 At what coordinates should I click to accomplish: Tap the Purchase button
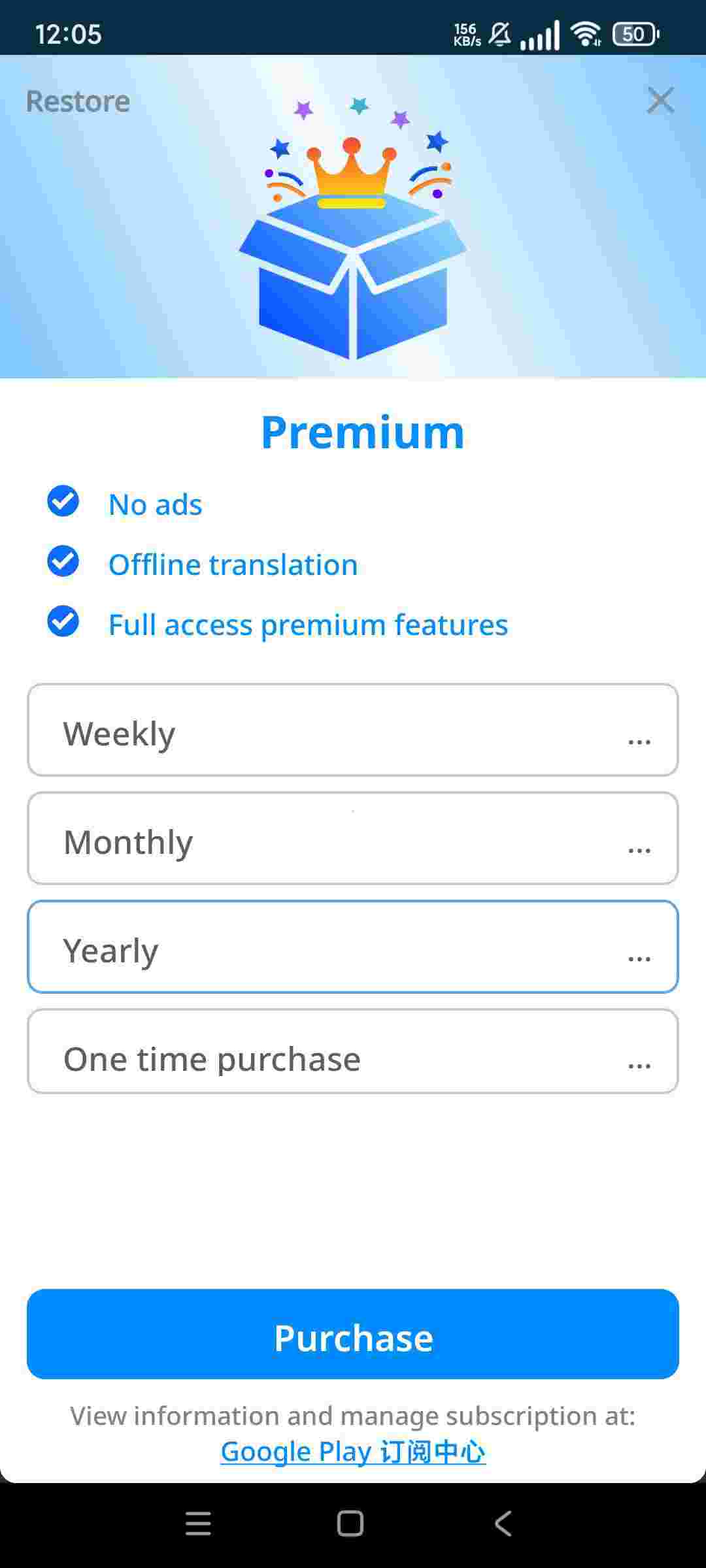click(x=352, y=1334)
